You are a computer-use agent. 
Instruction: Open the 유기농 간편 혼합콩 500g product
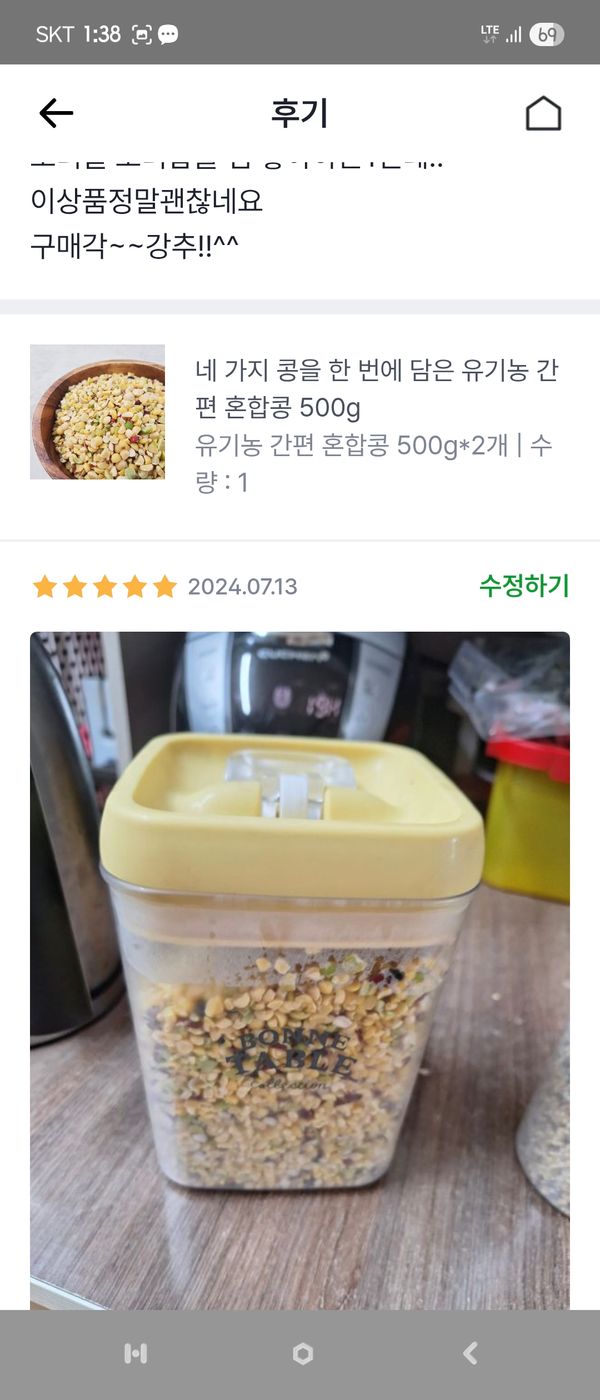(x=376, y=389)
